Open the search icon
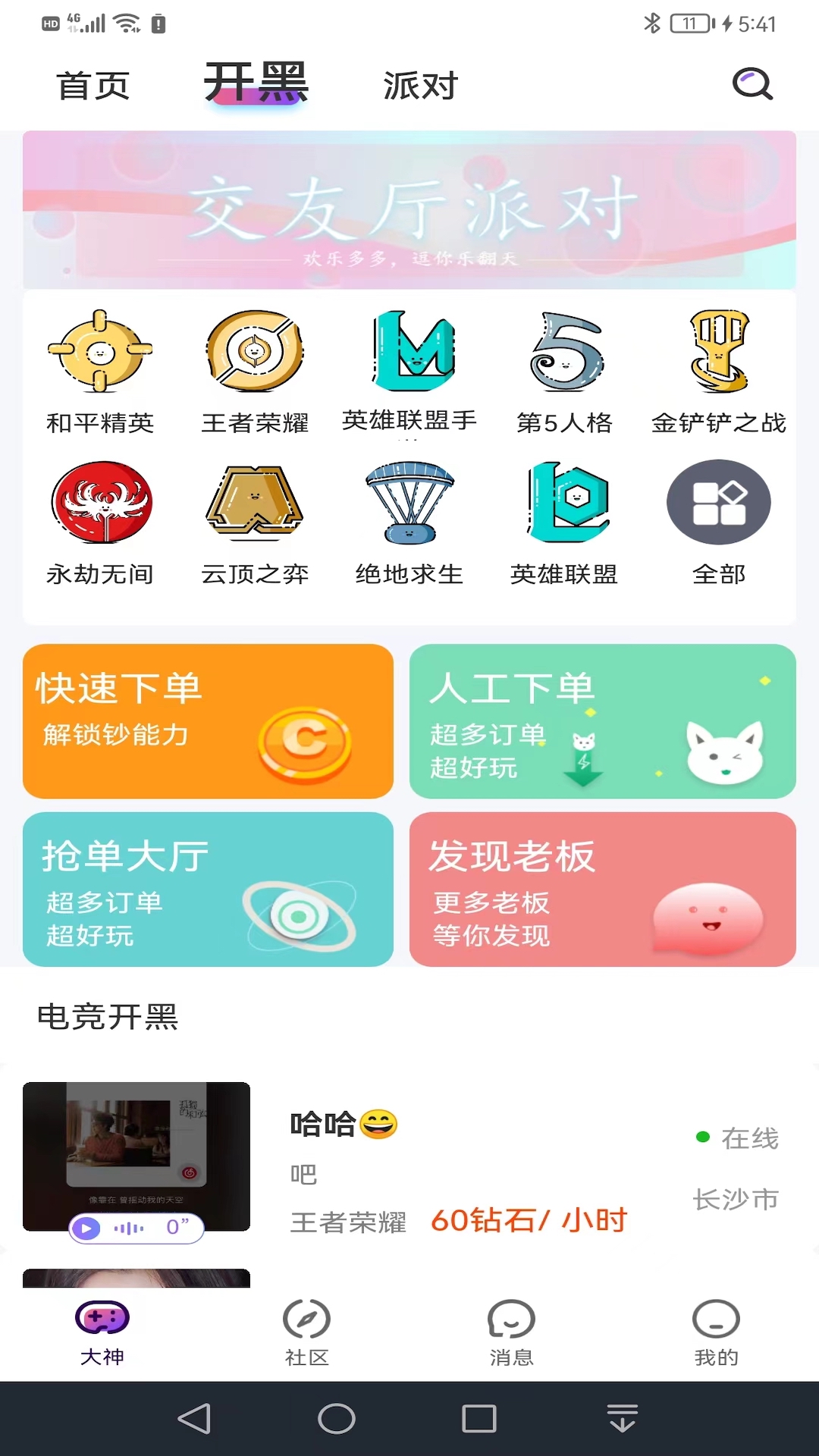819x1456 pixels. click(x=752, y=84)
